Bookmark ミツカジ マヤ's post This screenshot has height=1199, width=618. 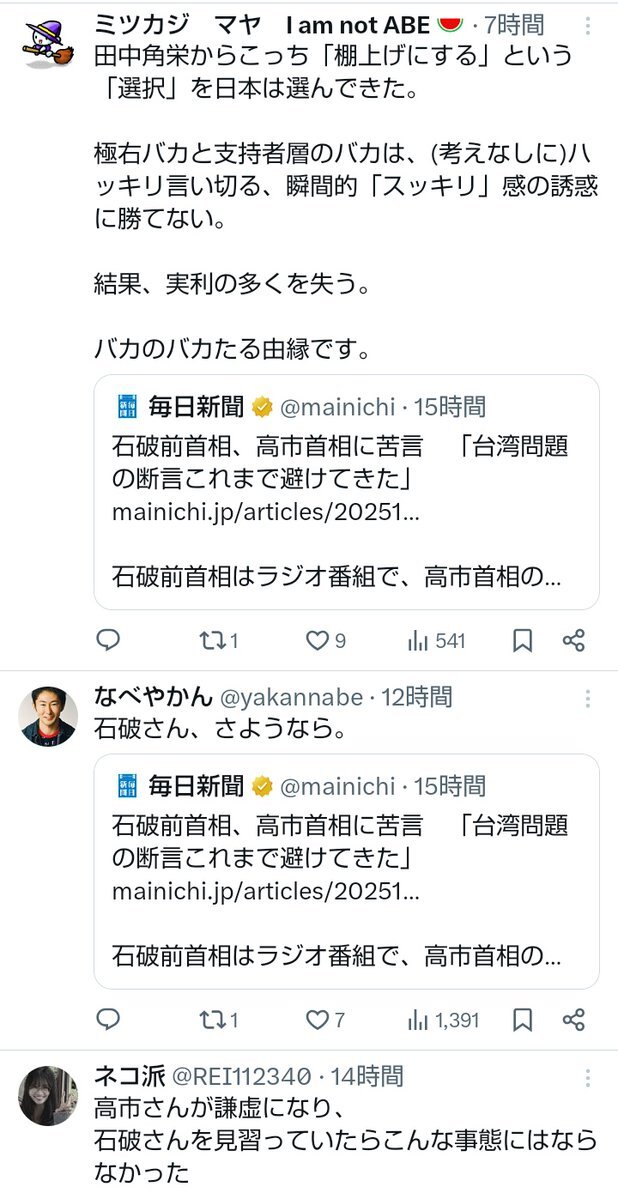(522, 640)
